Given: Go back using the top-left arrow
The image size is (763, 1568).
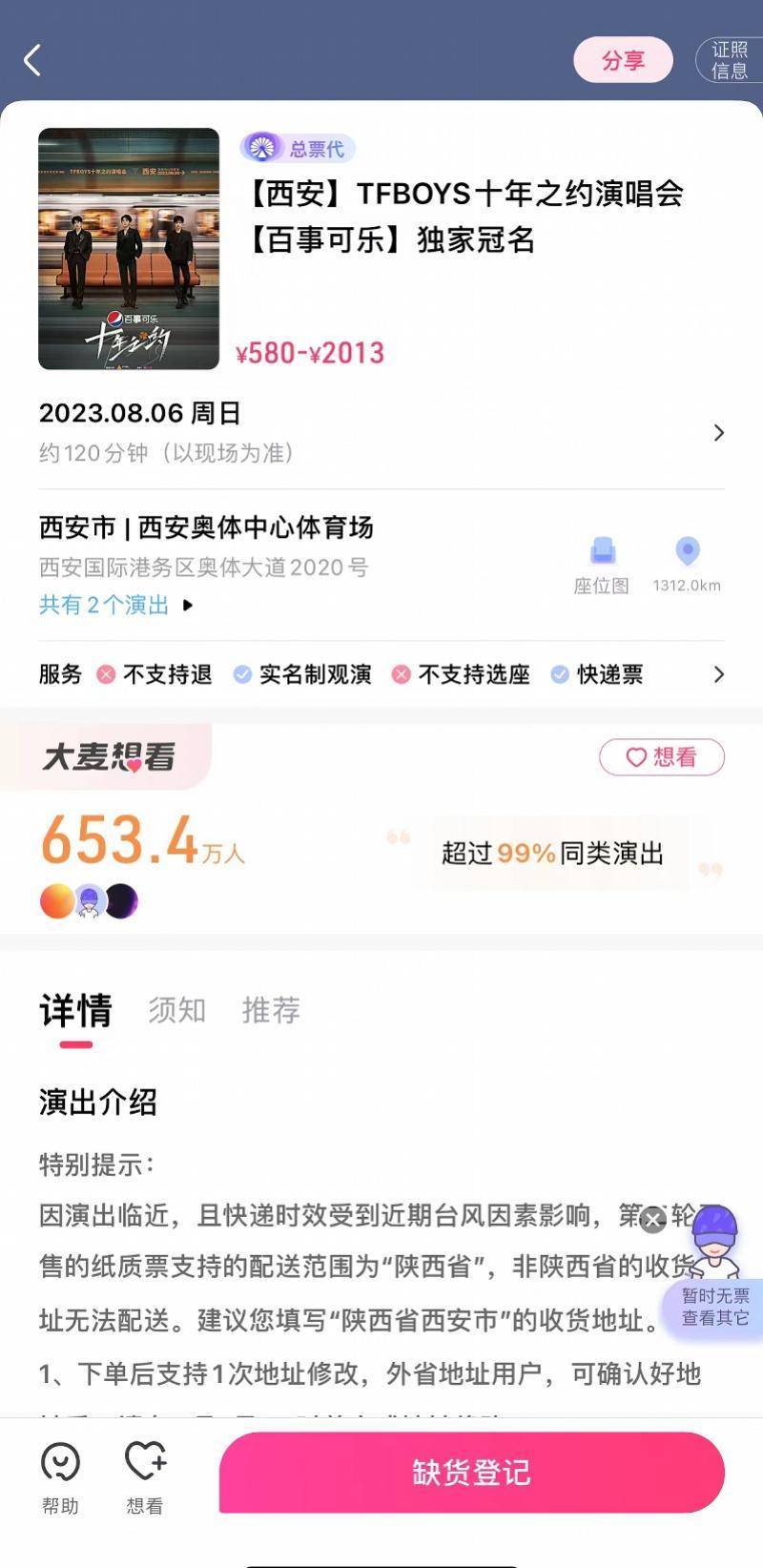Looking at the screenshot, I should click(32, 60).
